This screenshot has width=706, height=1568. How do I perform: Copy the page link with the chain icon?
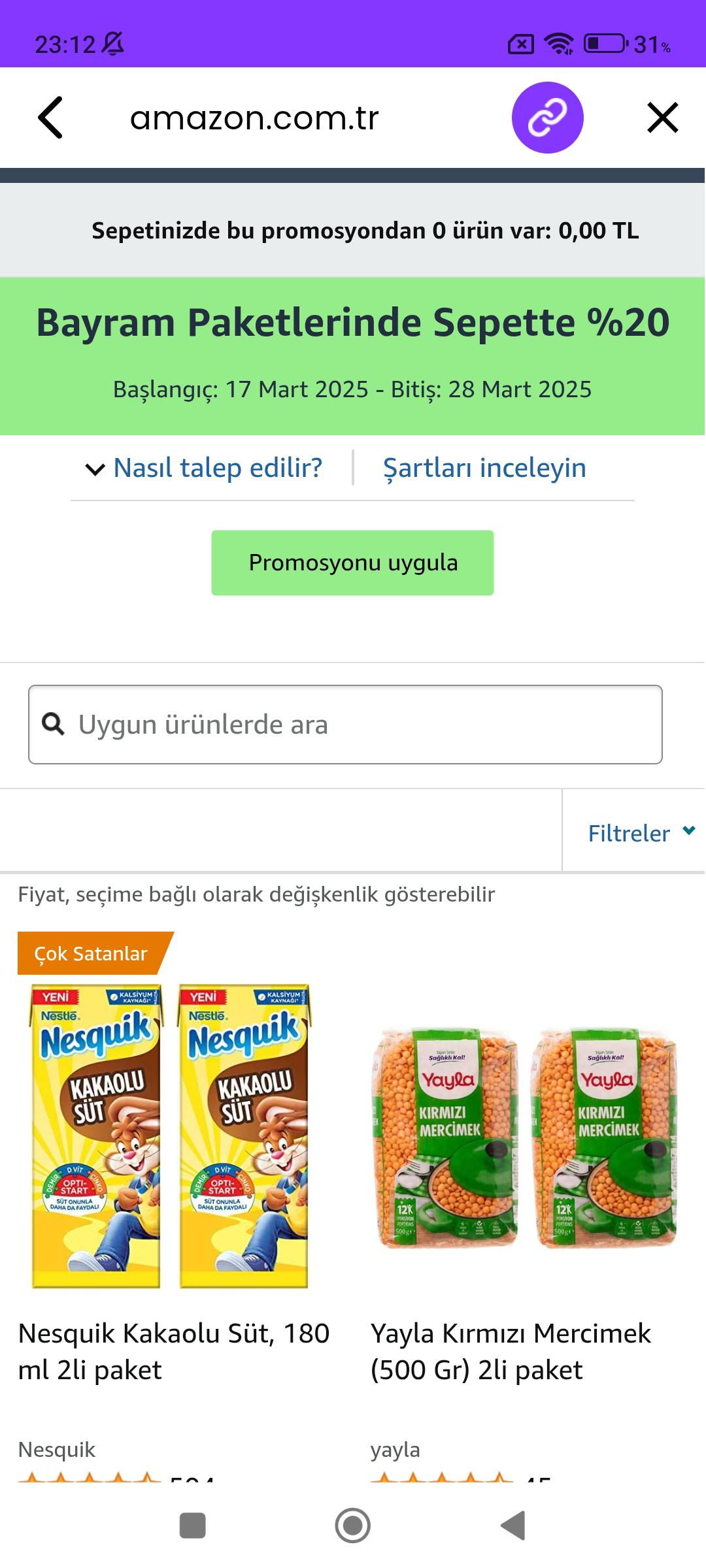[547, 118]
